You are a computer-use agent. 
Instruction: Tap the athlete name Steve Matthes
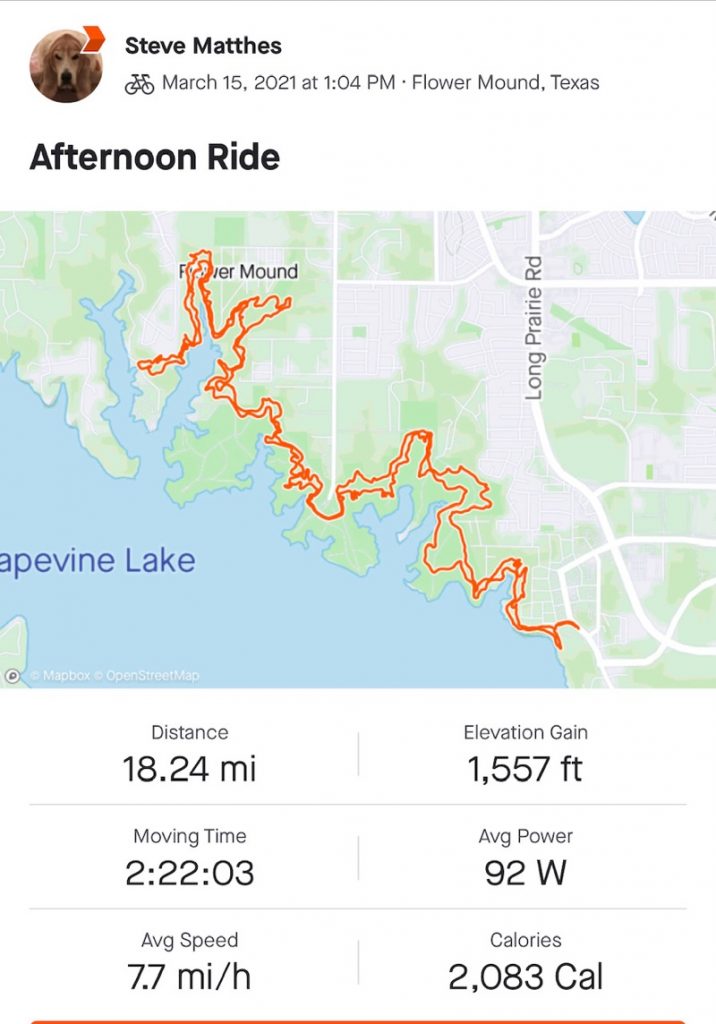[x=203, y=45]
